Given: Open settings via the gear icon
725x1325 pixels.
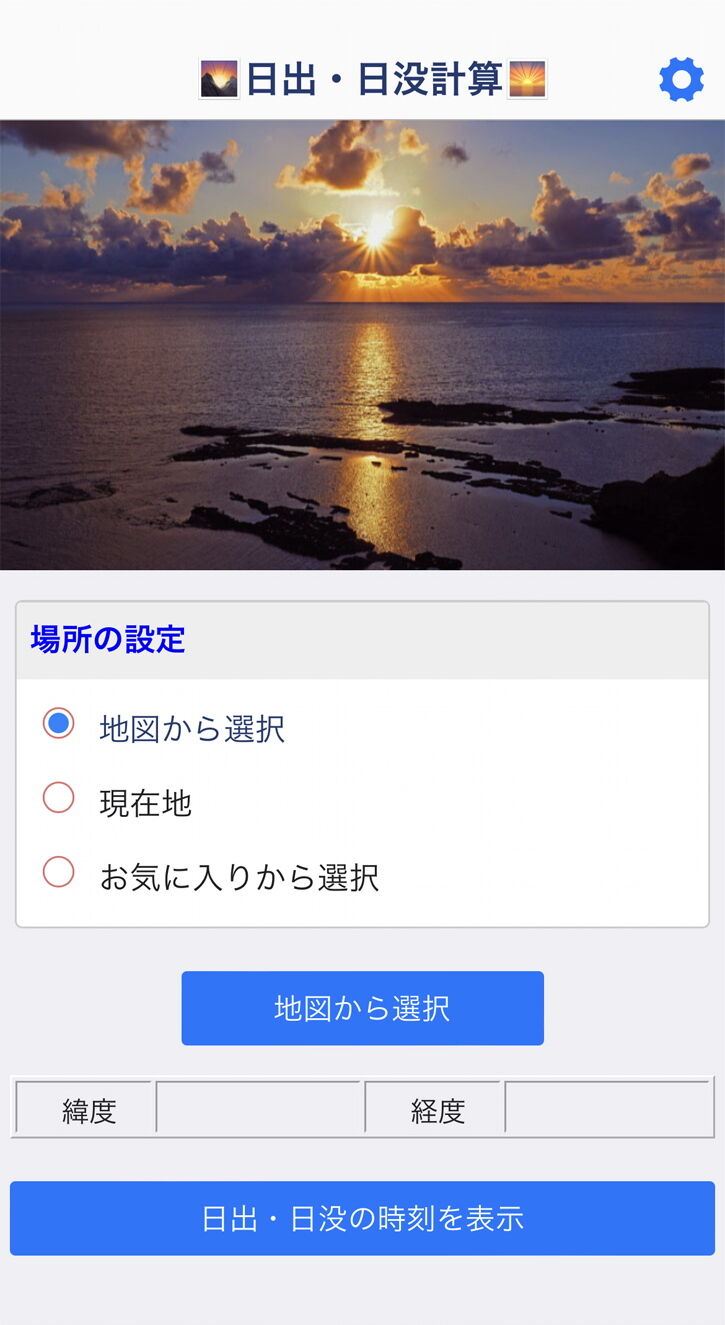Looking at the screenshot, I should pos(681,80).
